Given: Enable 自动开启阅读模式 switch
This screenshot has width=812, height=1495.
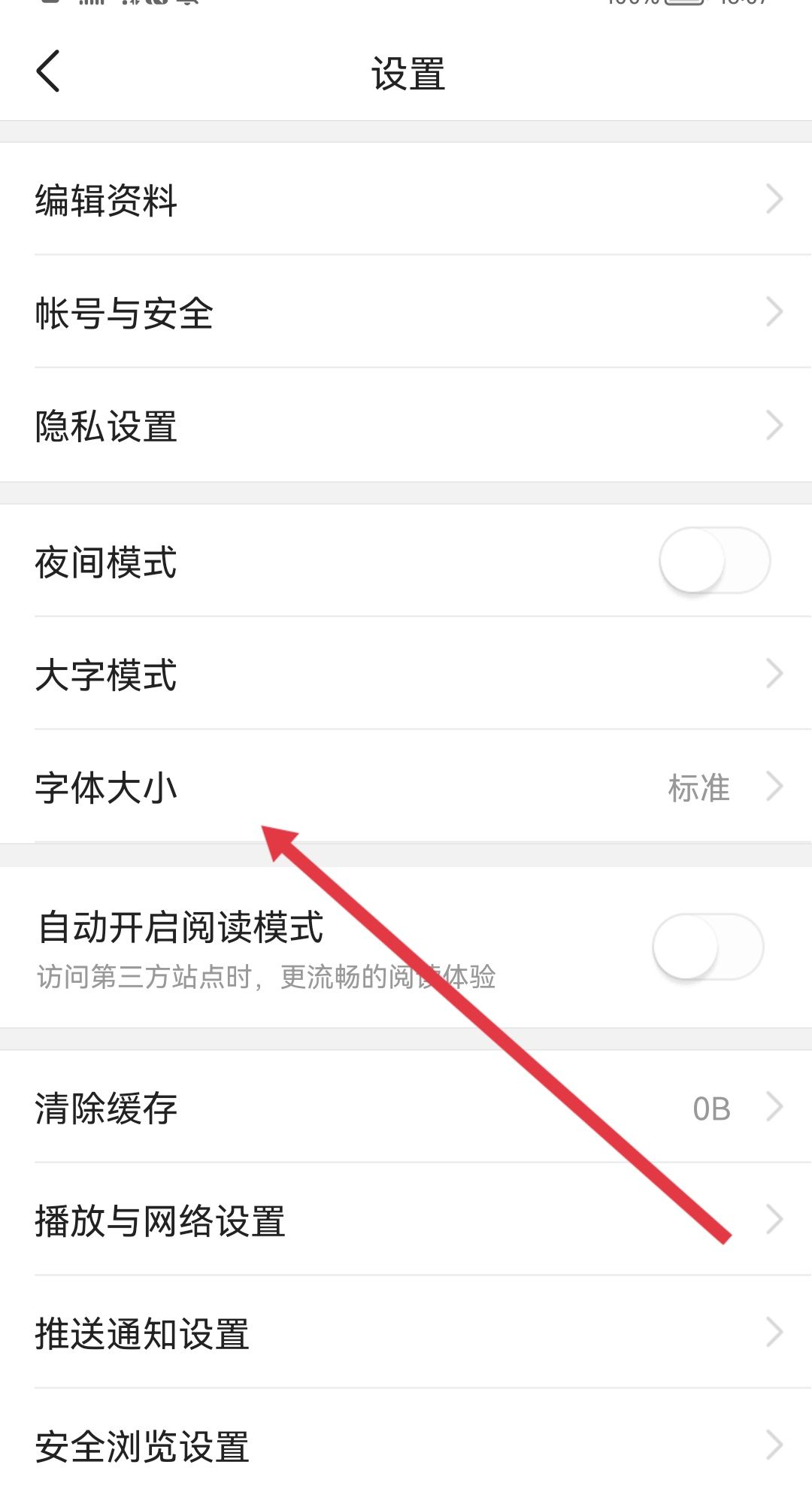Looking at the screenshot, I should click(x=707, y=948).
